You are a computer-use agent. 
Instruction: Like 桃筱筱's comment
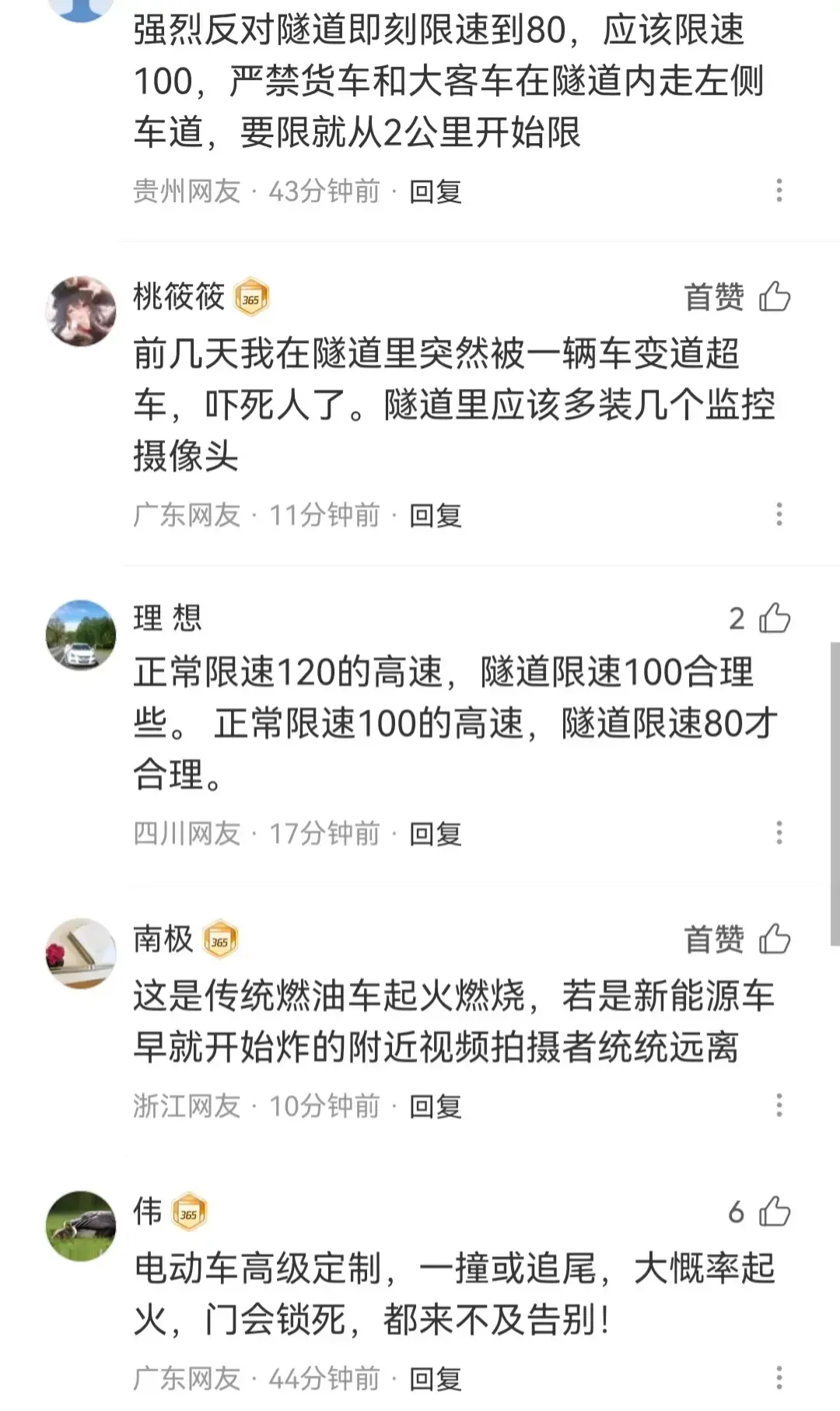click(x=775, y=296)
